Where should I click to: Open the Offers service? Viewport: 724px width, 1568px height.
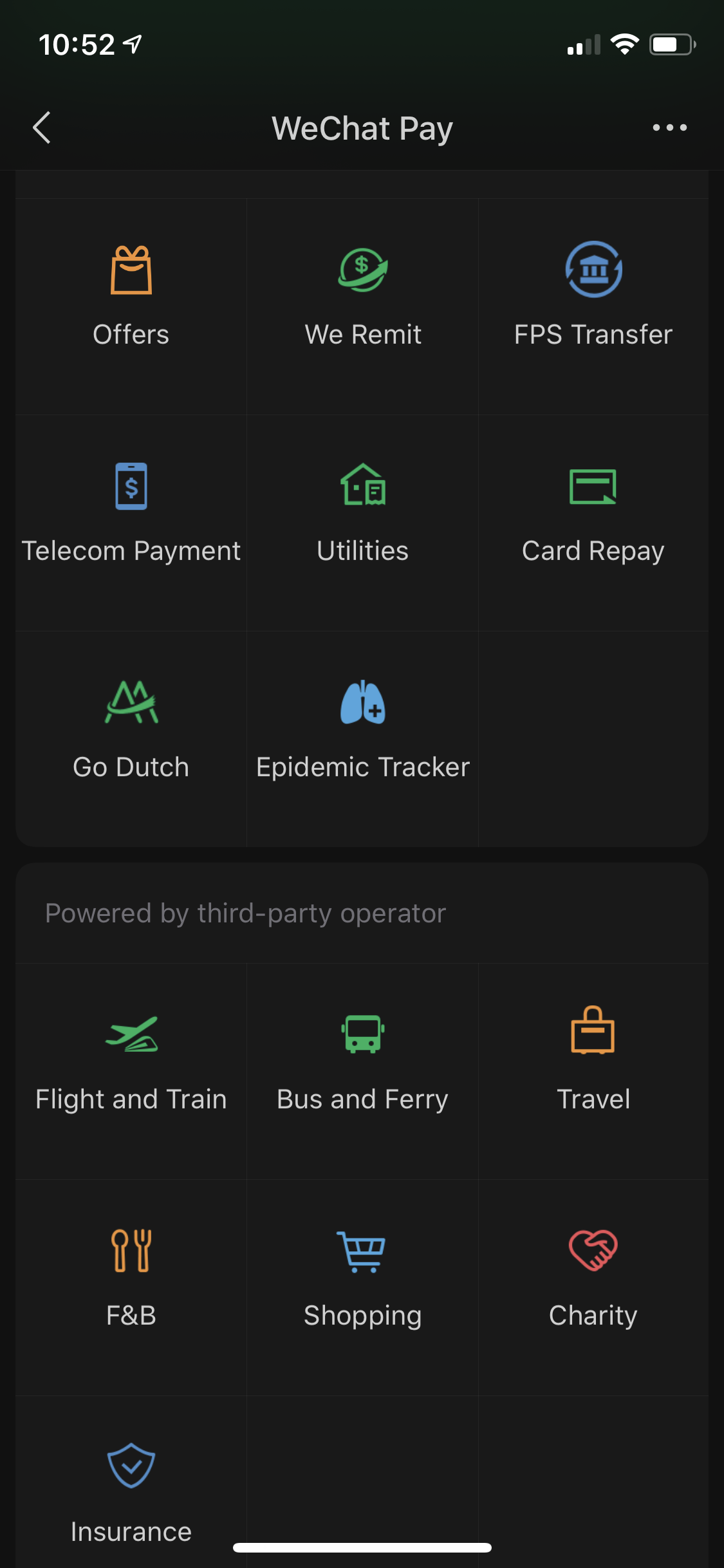click(x=131, y=296)
